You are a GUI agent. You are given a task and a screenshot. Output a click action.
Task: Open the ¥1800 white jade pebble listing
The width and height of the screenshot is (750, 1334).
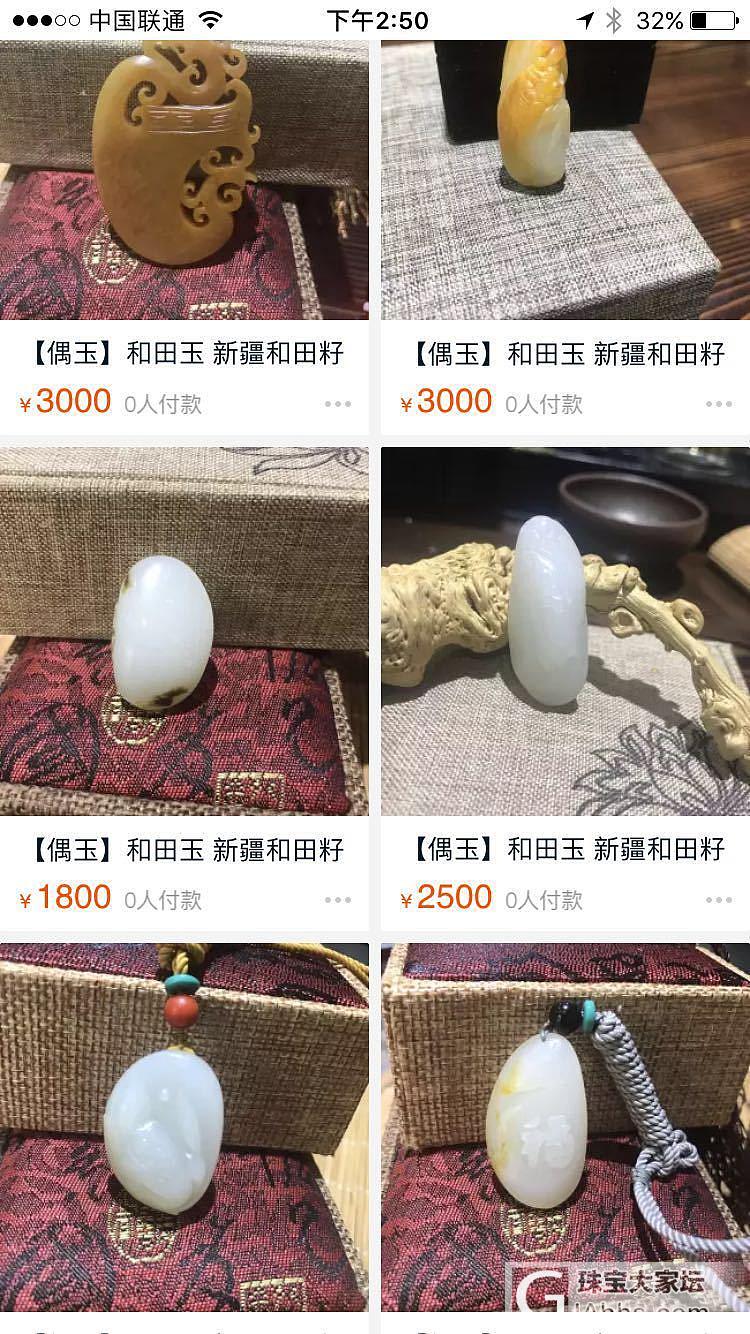tap(184, 631)
